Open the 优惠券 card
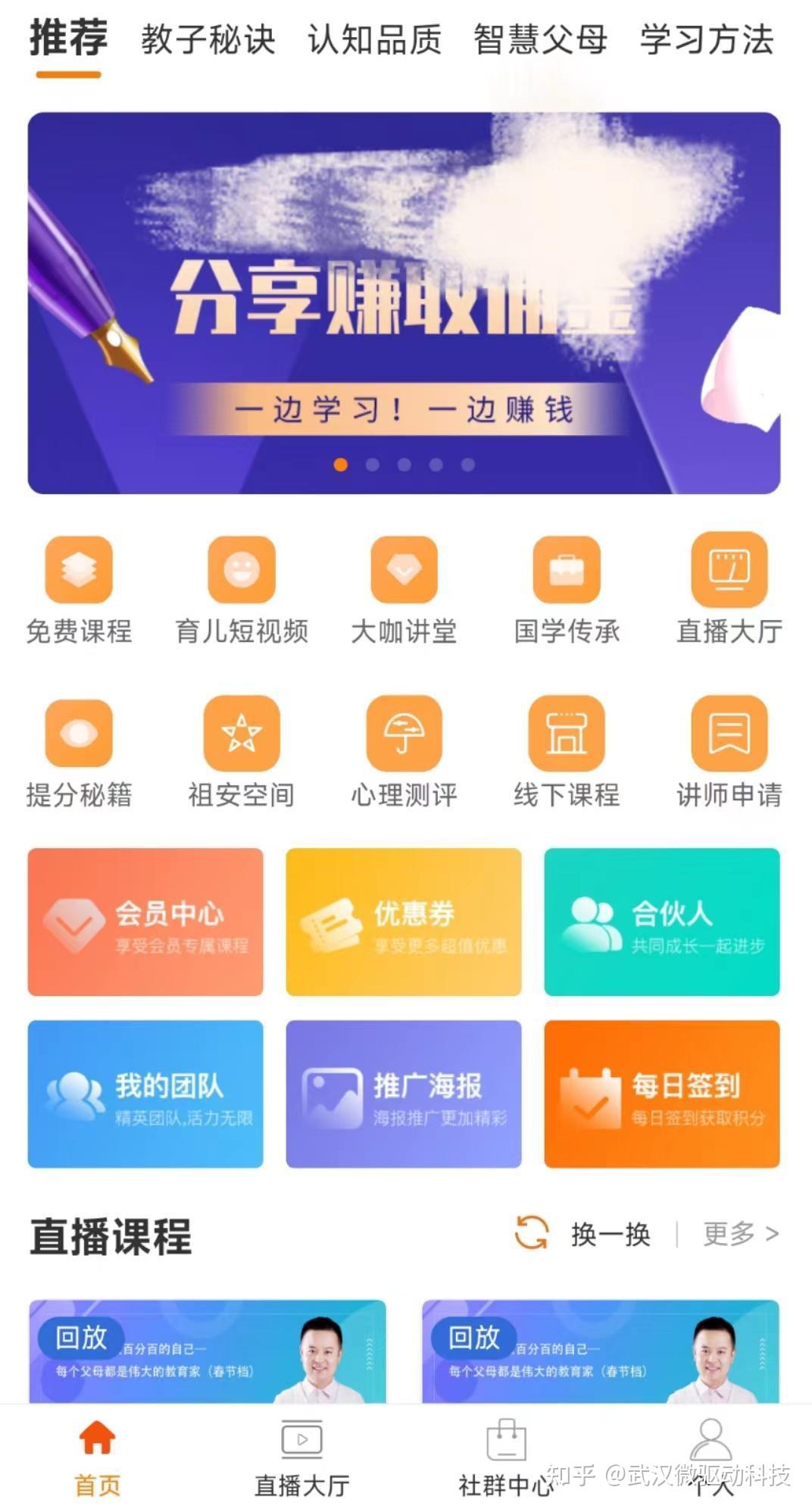Screen dimensions: 812x1509 point(404,922)
